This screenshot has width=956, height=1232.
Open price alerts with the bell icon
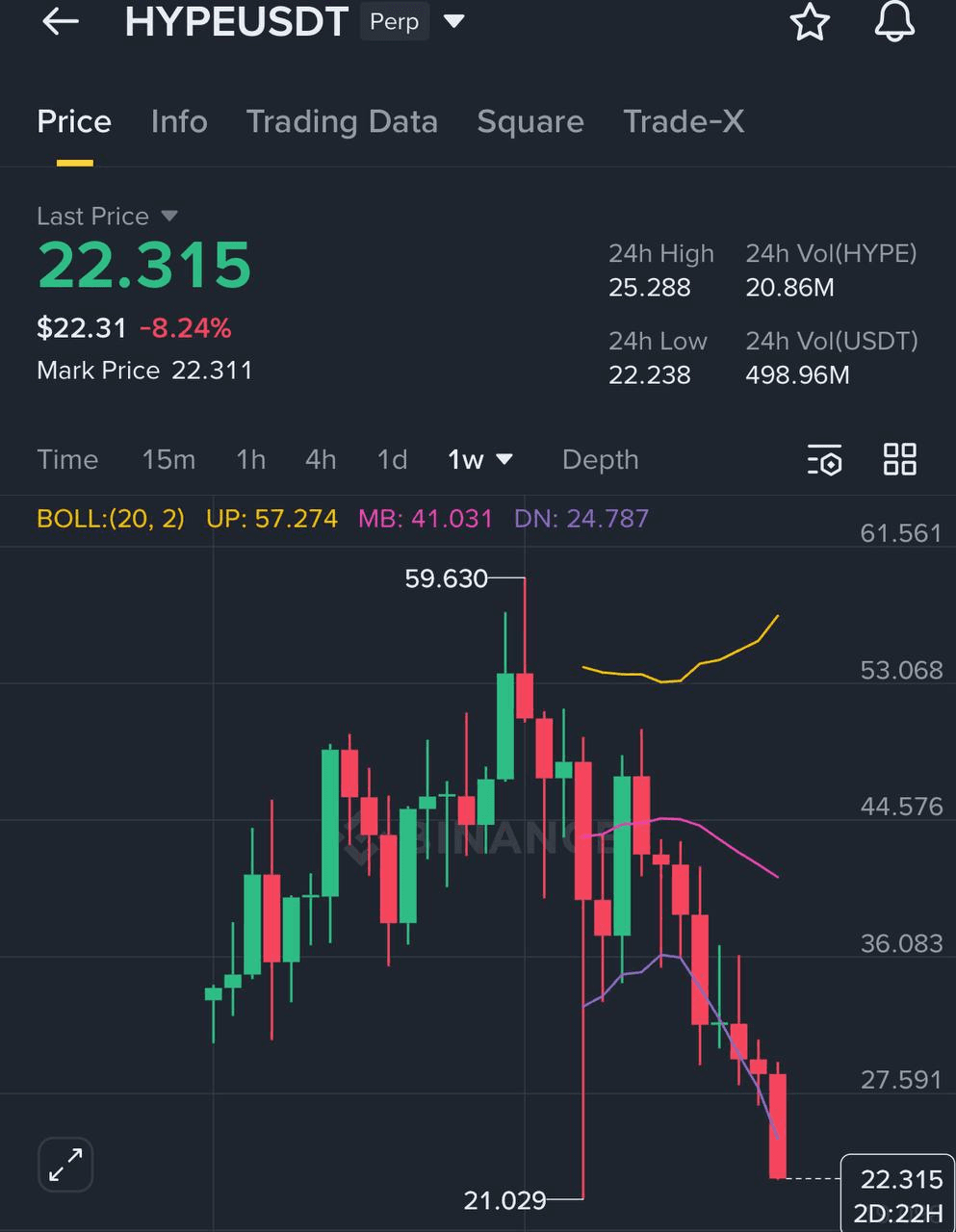tap(893, 21)
